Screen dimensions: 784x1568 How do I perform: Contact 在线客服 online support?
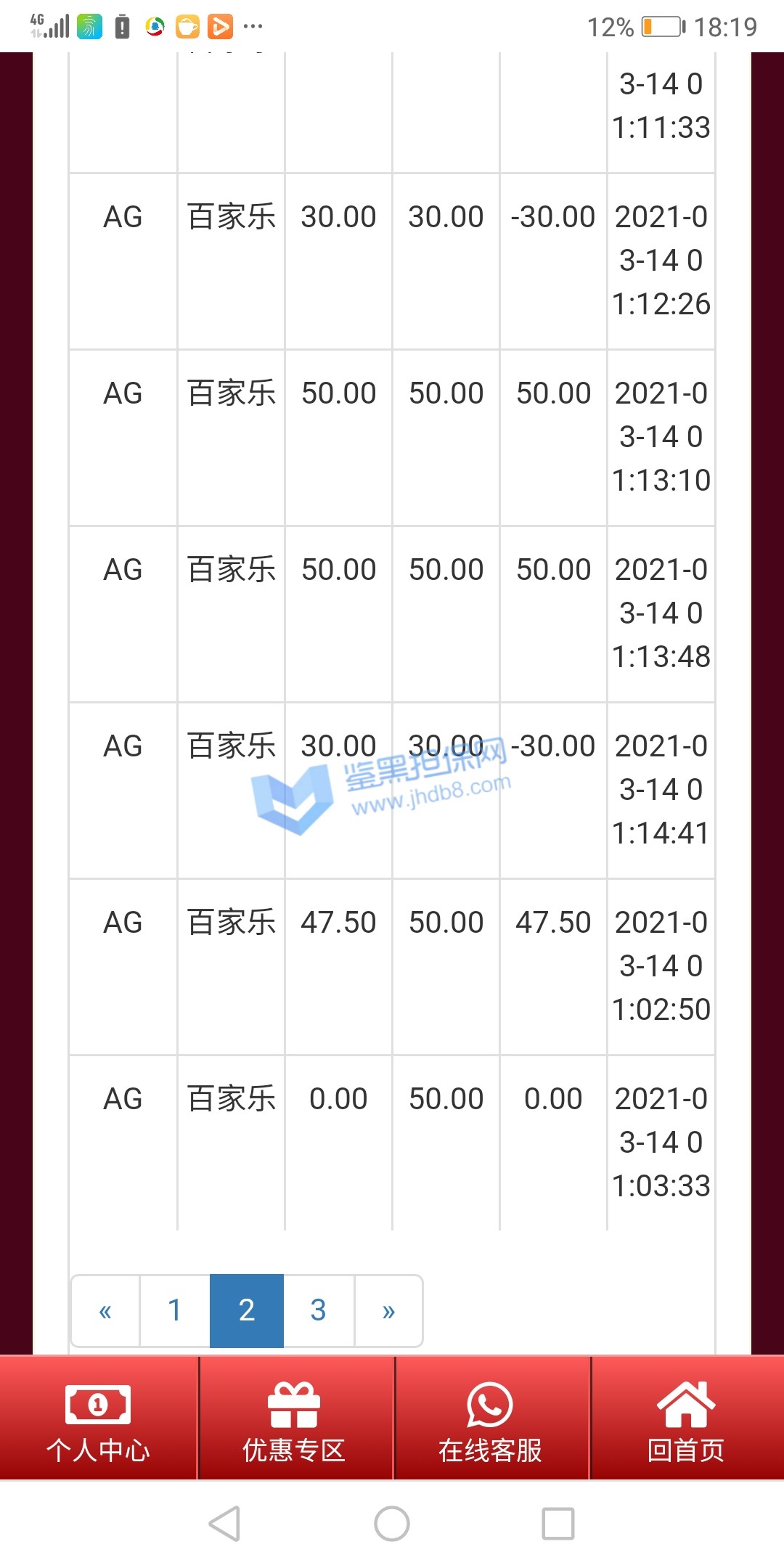point(490,1419)
